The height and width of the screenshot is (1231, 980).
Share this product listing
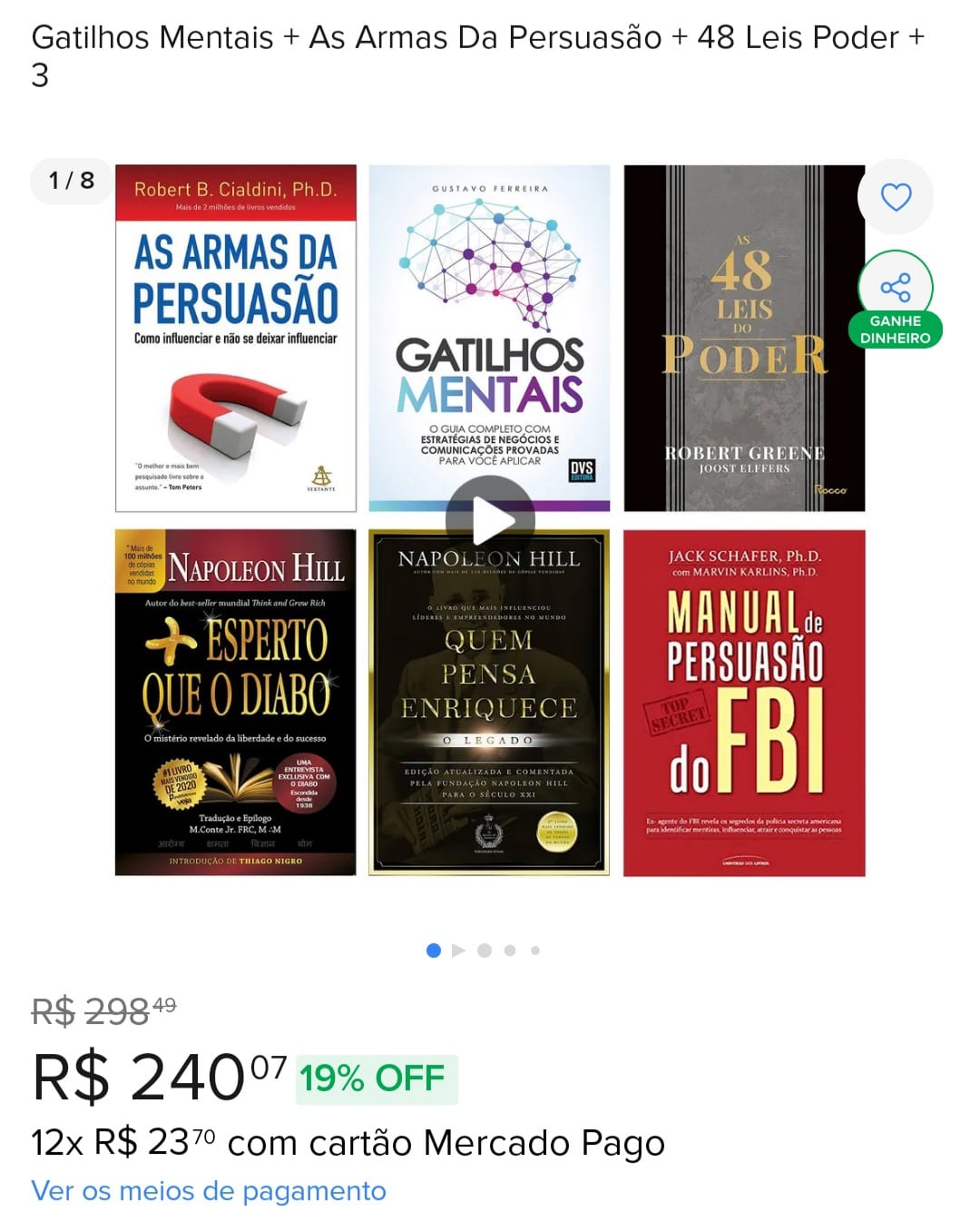[x=896, y=286]
